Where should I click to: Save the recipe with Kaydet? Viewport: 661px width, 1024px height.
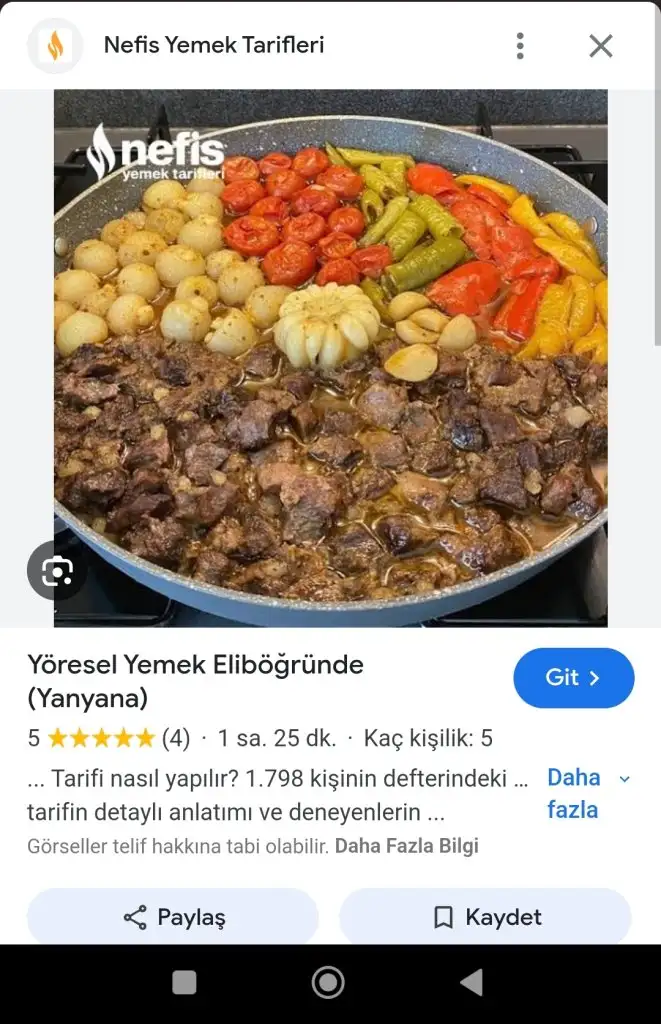click(486, 917)
